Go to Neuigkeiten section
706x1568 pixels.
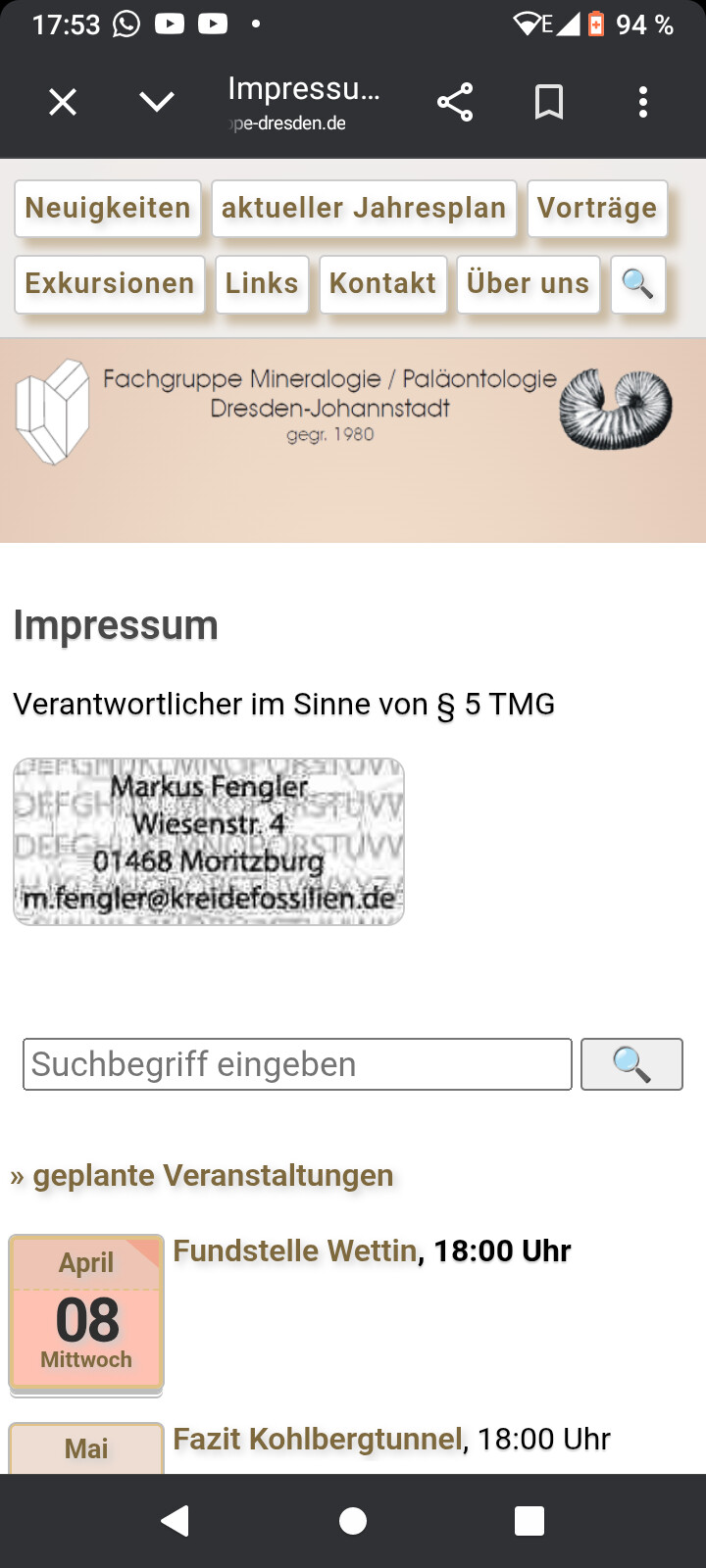[x=108, y=209]
